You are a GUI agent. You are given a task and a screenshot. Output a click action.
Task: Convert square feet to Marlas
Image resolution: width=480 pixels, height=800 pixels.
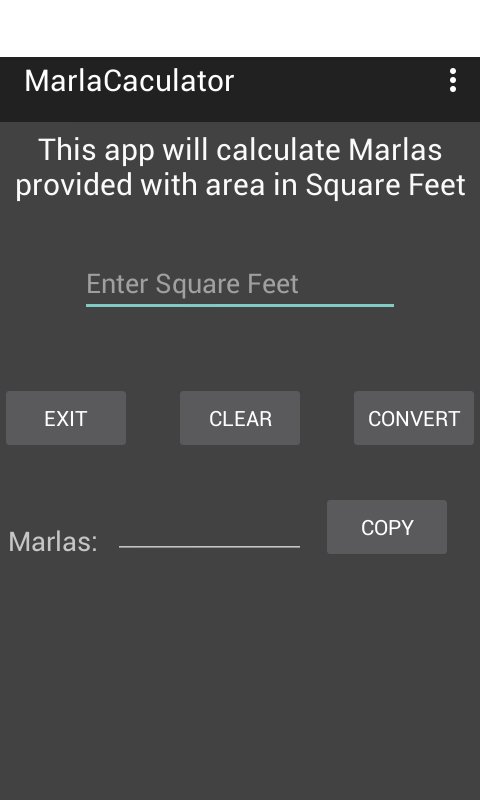point(414,418)
